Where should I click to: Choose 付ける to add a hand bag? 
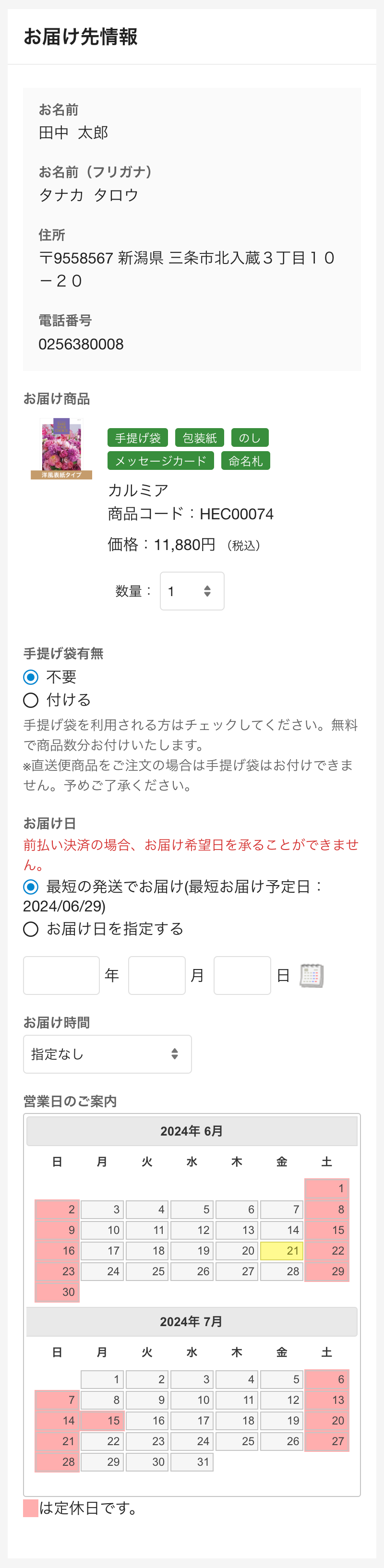click(31, 700)
